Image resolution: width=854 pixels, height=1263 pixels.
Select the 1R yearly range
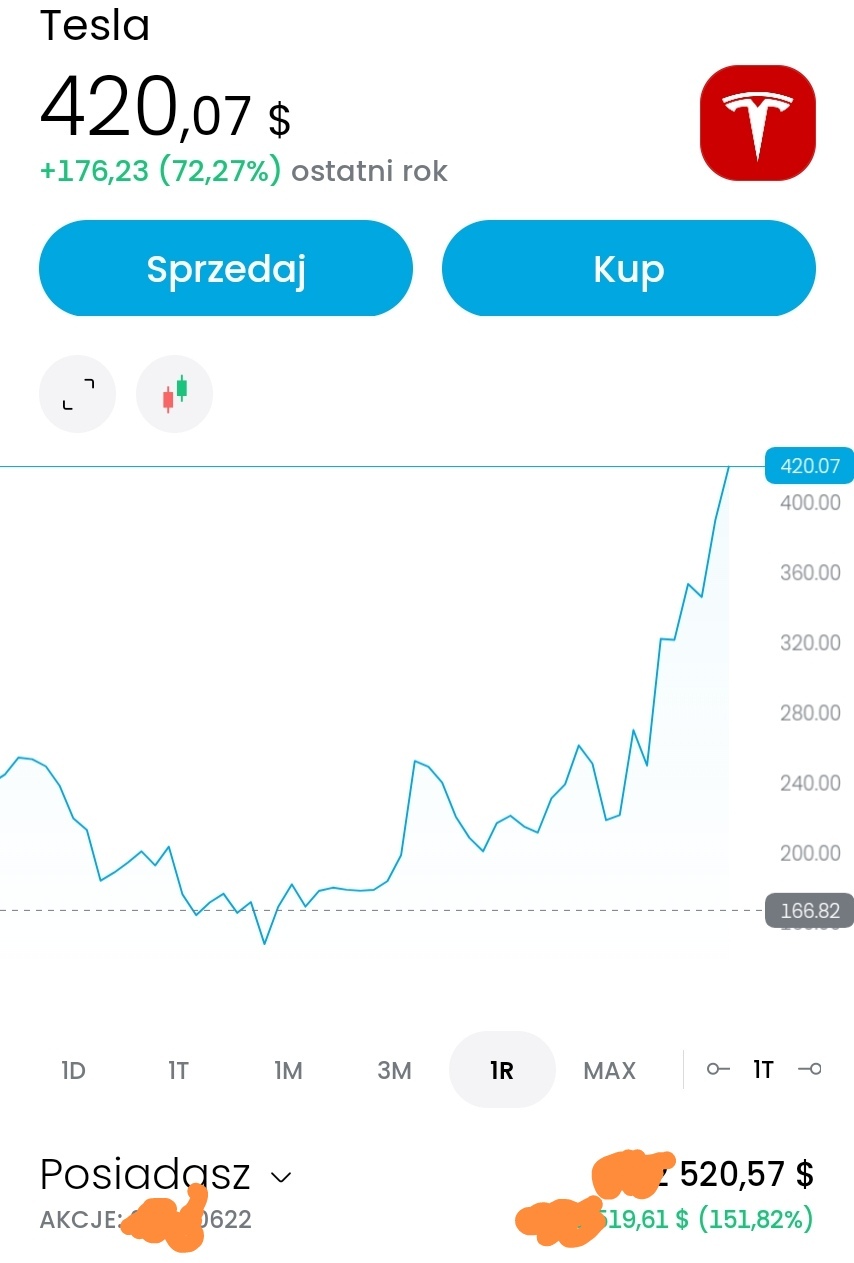pos(502,1070)
